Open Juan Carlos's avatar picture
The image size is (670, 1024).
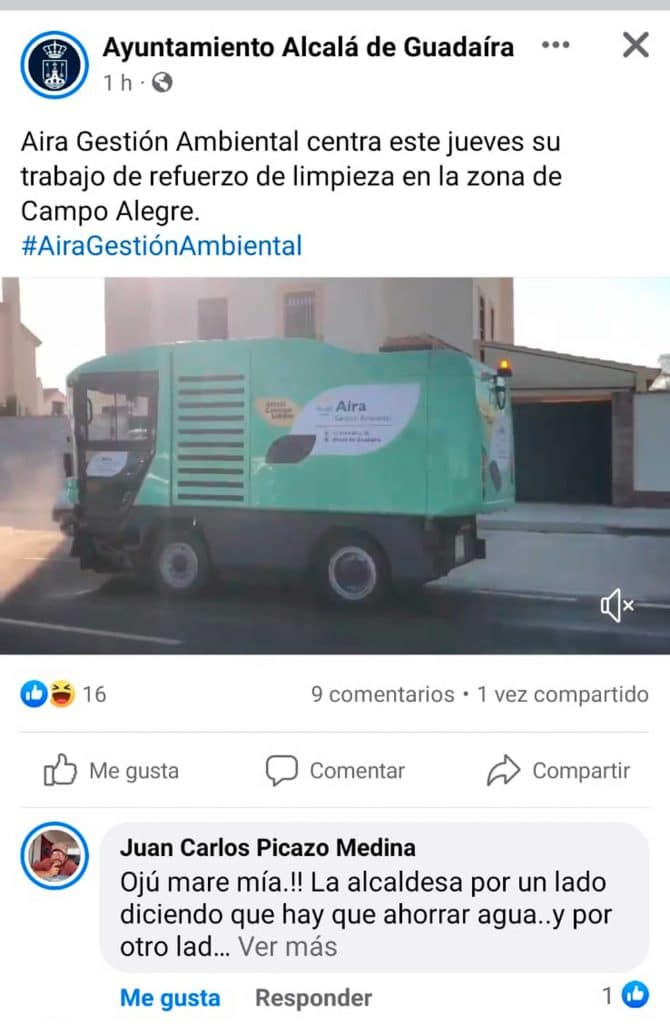tap(54, 857)
